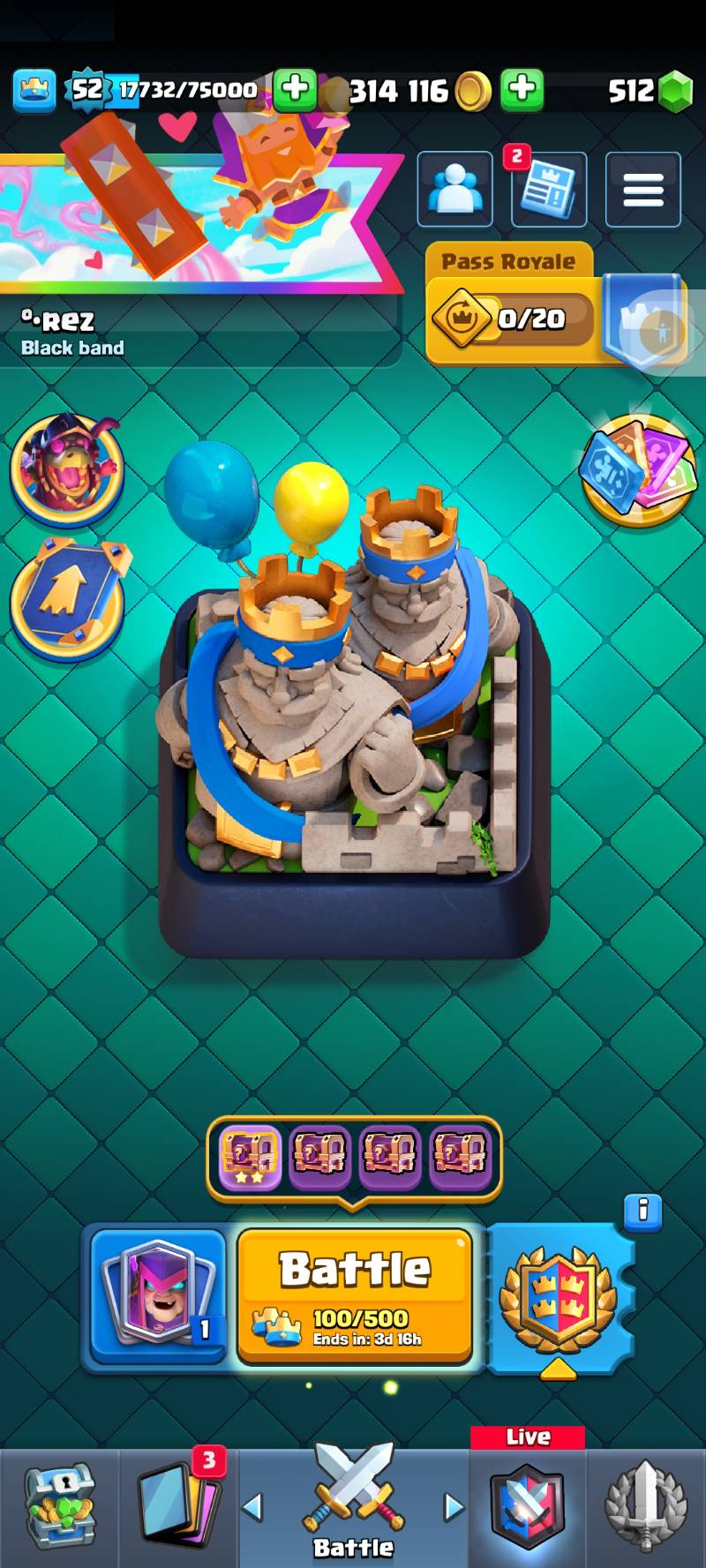Screen dimensions: 706x1568
Task: Show info about the game mode
Action: [x=642, y=1210]
